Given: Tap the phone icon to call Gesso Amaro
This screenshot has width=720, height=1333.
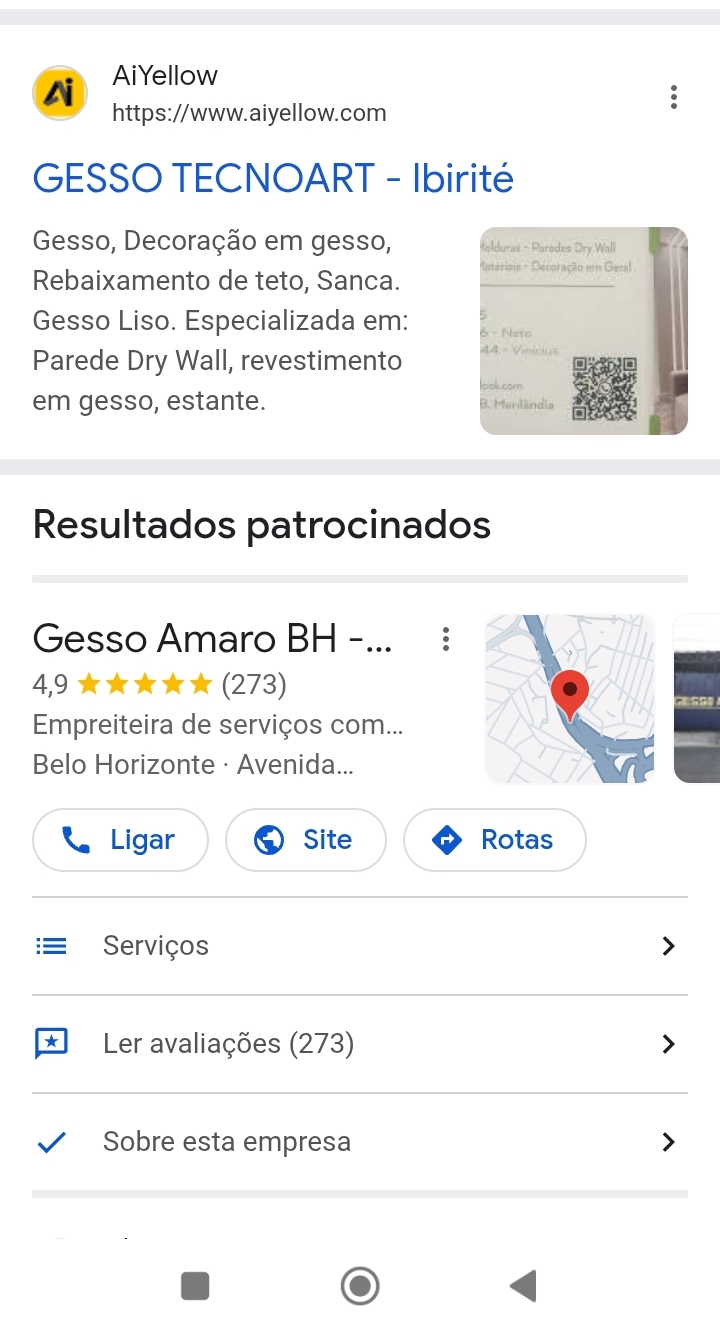Looking at the screenshot, I should tap(75, 840).
